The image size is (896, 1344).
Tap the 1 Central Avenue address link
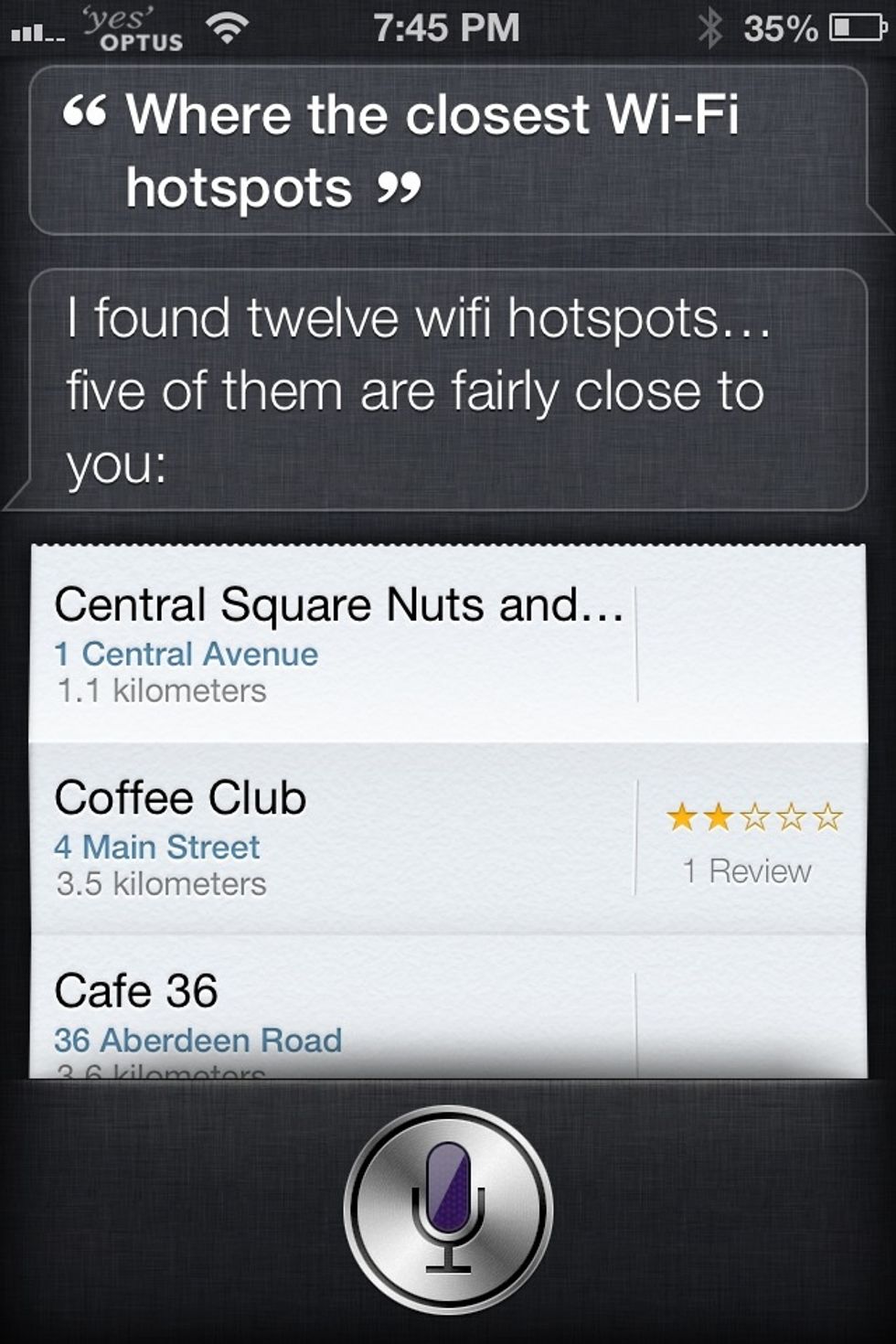click(187, 654)
